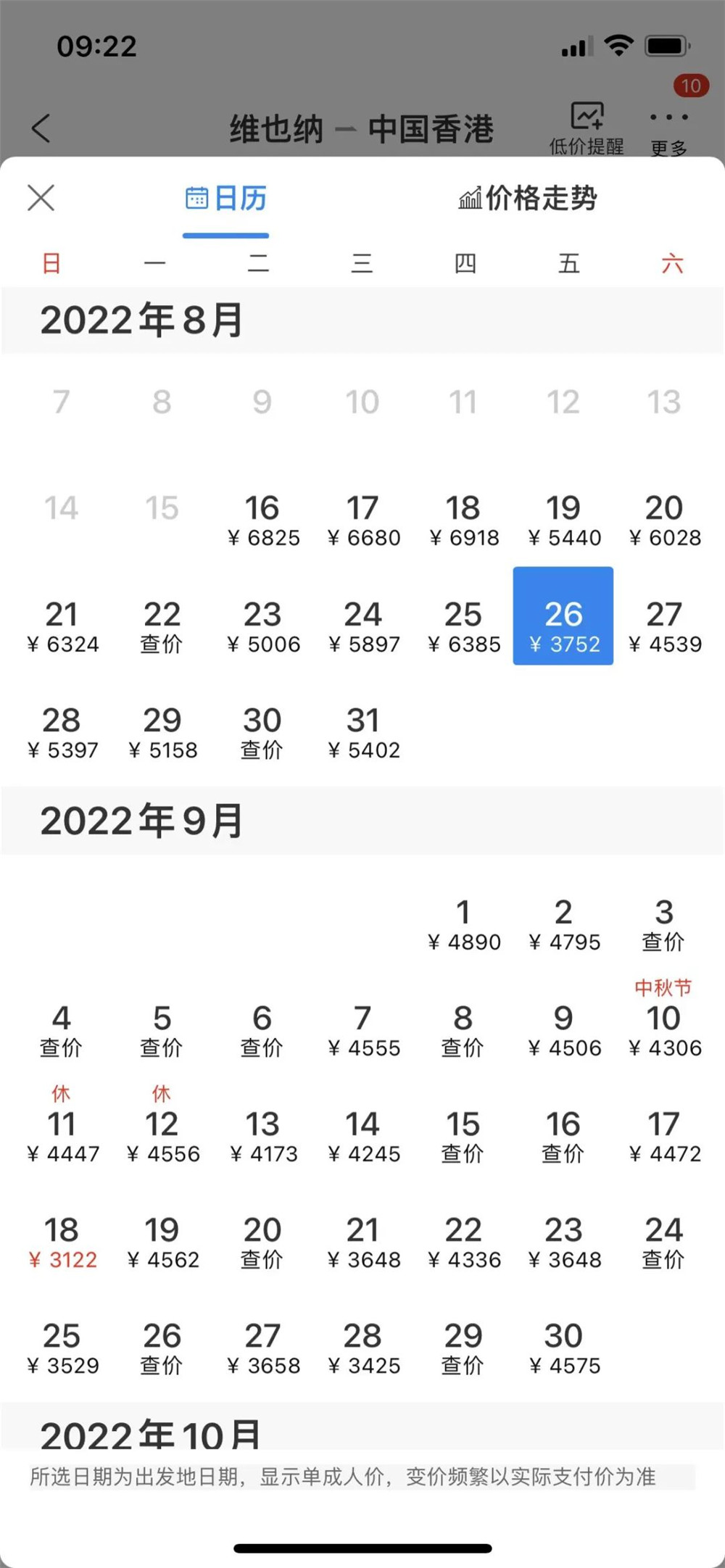Close the calendar sheet with the X
This screenshot has width=725, height=1568.
[41, 197]
